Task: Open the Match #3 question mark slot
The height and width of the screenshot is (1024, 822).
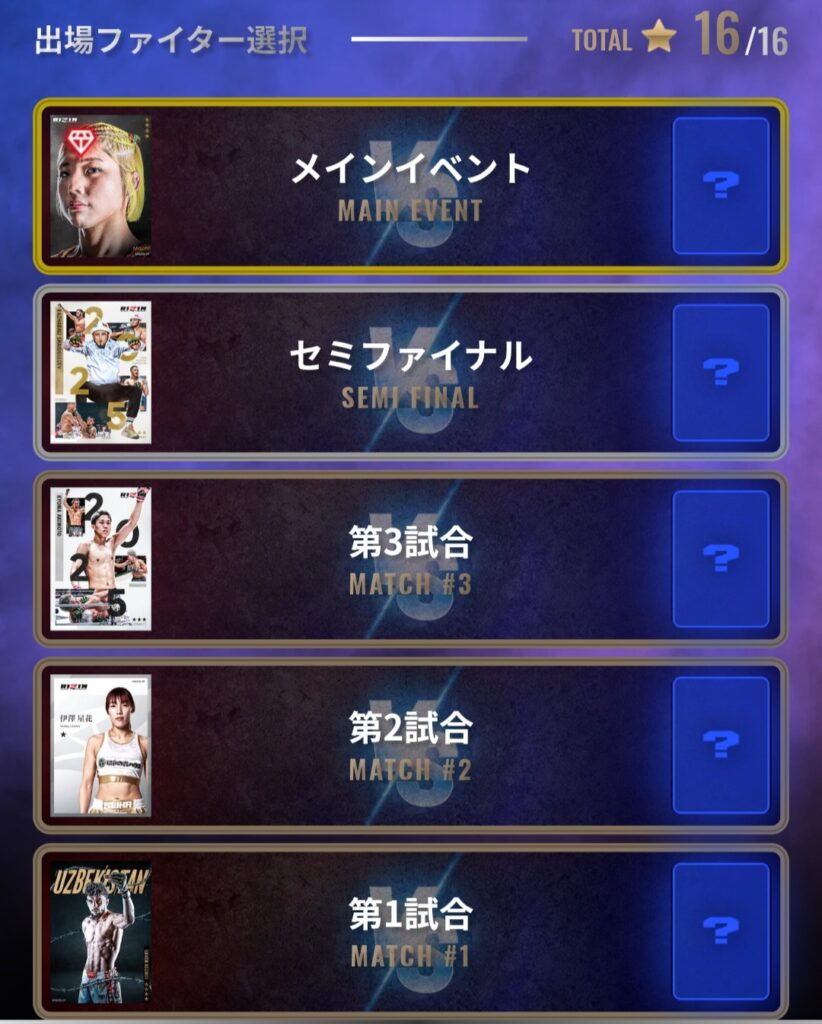Action: tap(720, 558)
